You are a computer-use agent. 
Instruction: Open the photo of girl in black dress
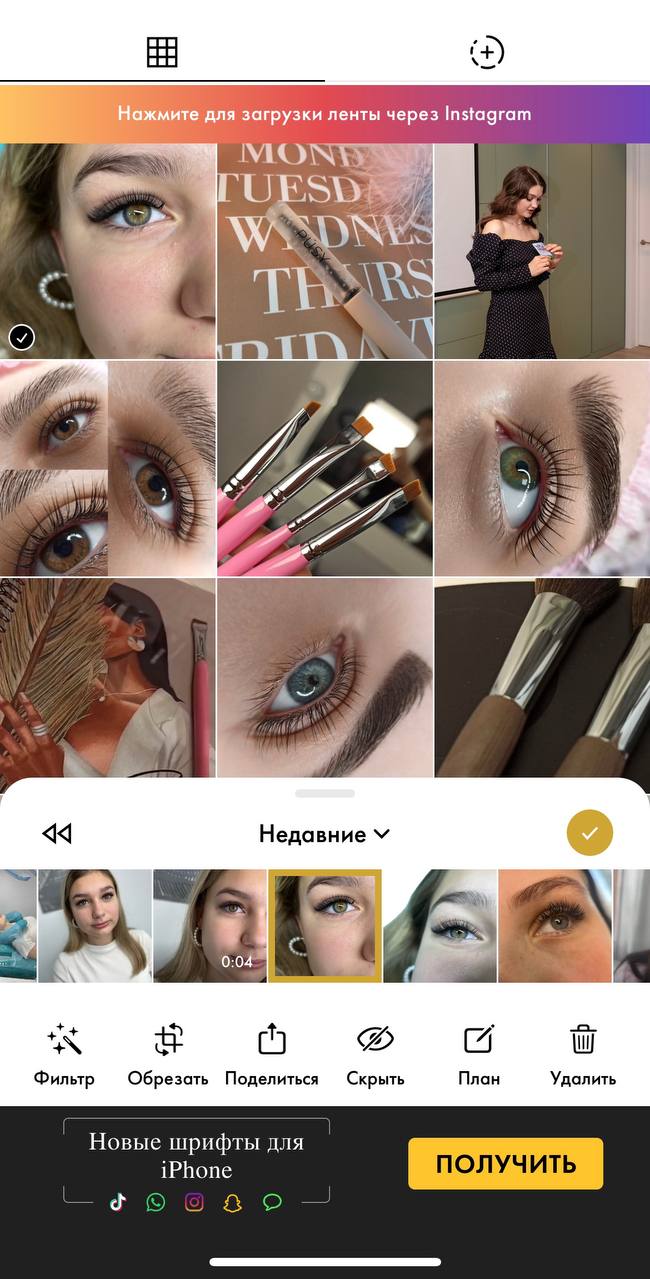pos(542,251)
